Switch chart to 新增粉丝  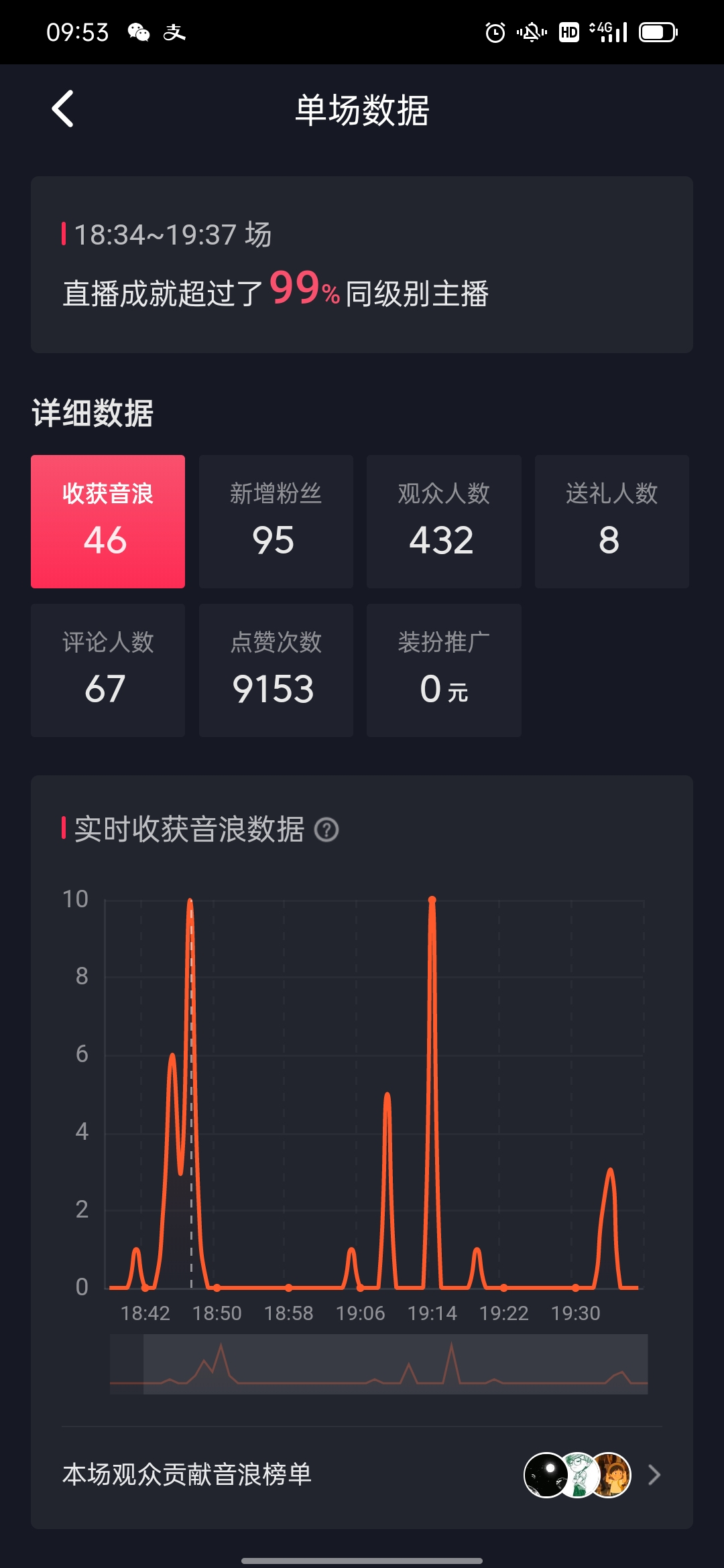coord(276,521)
